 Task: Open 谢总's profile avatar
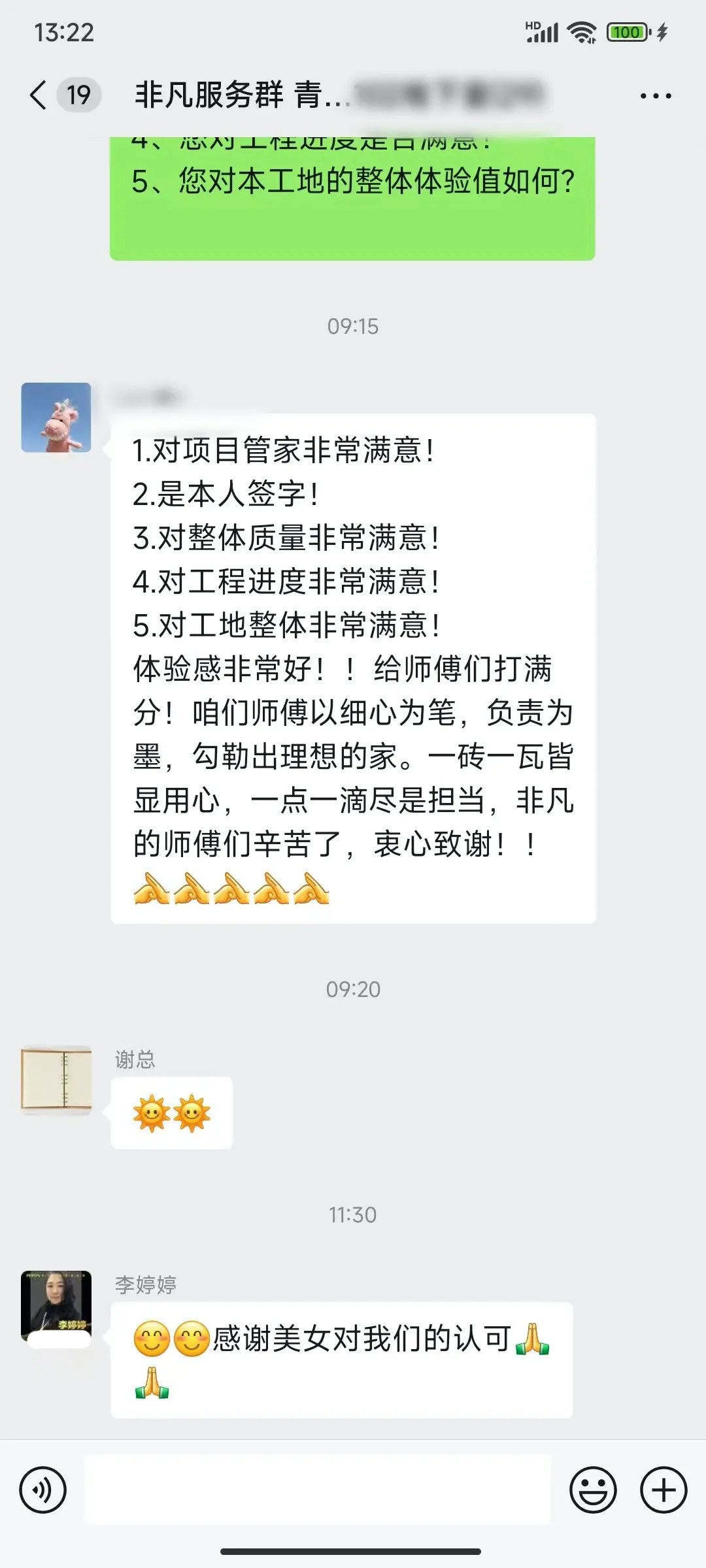[x=56, y=1079]
